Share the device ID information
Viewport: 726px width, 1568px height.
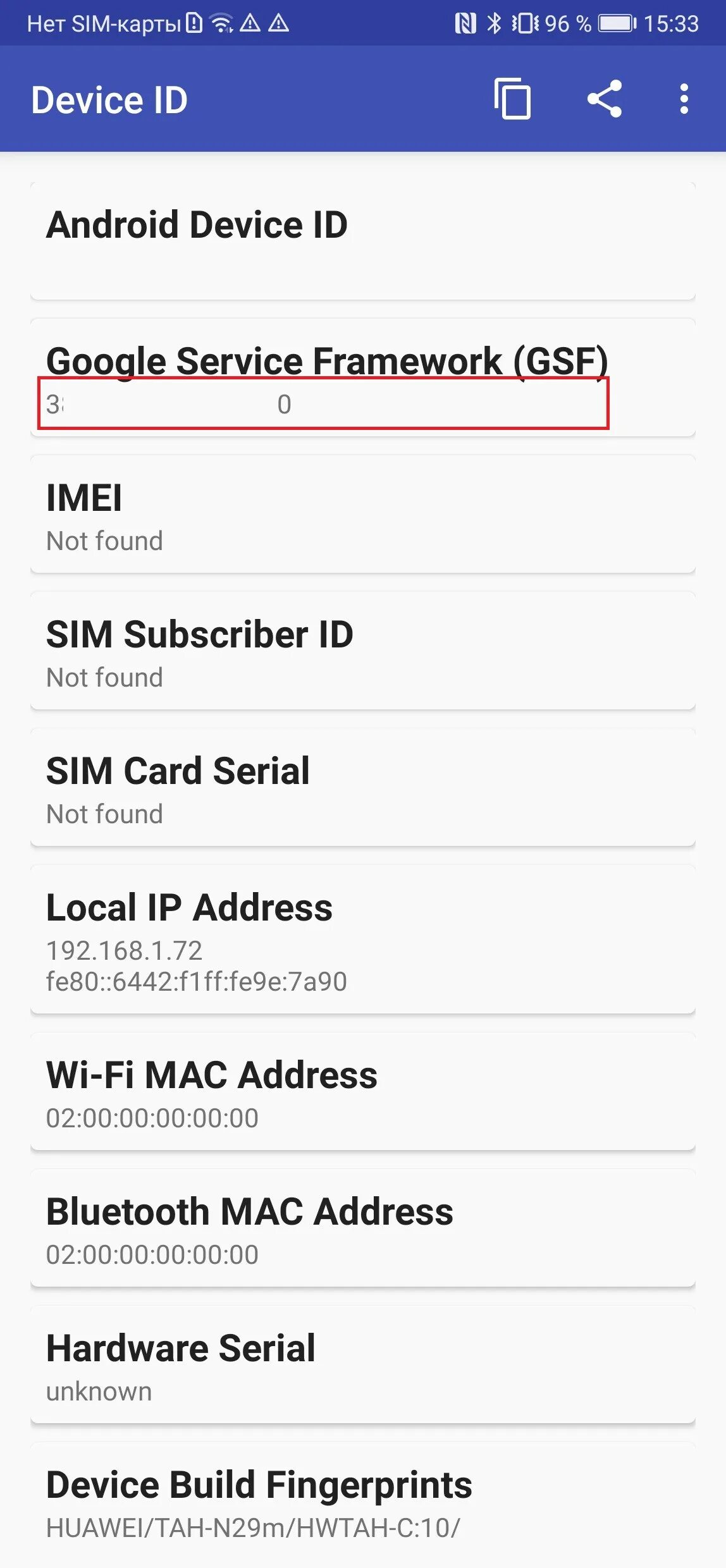605,99
